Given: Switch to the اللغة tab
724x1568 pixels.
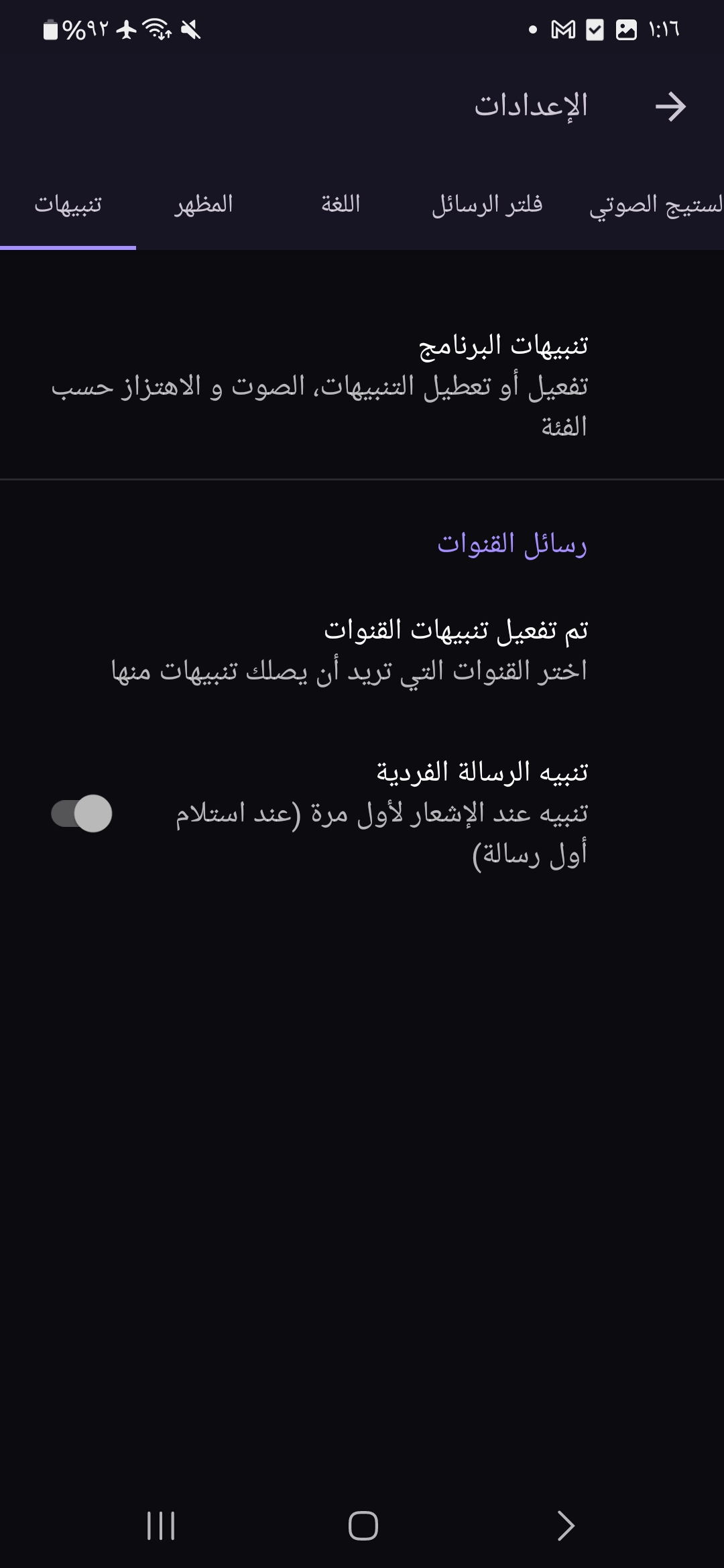Looking at the screenshot, I should tap(341, 204).
